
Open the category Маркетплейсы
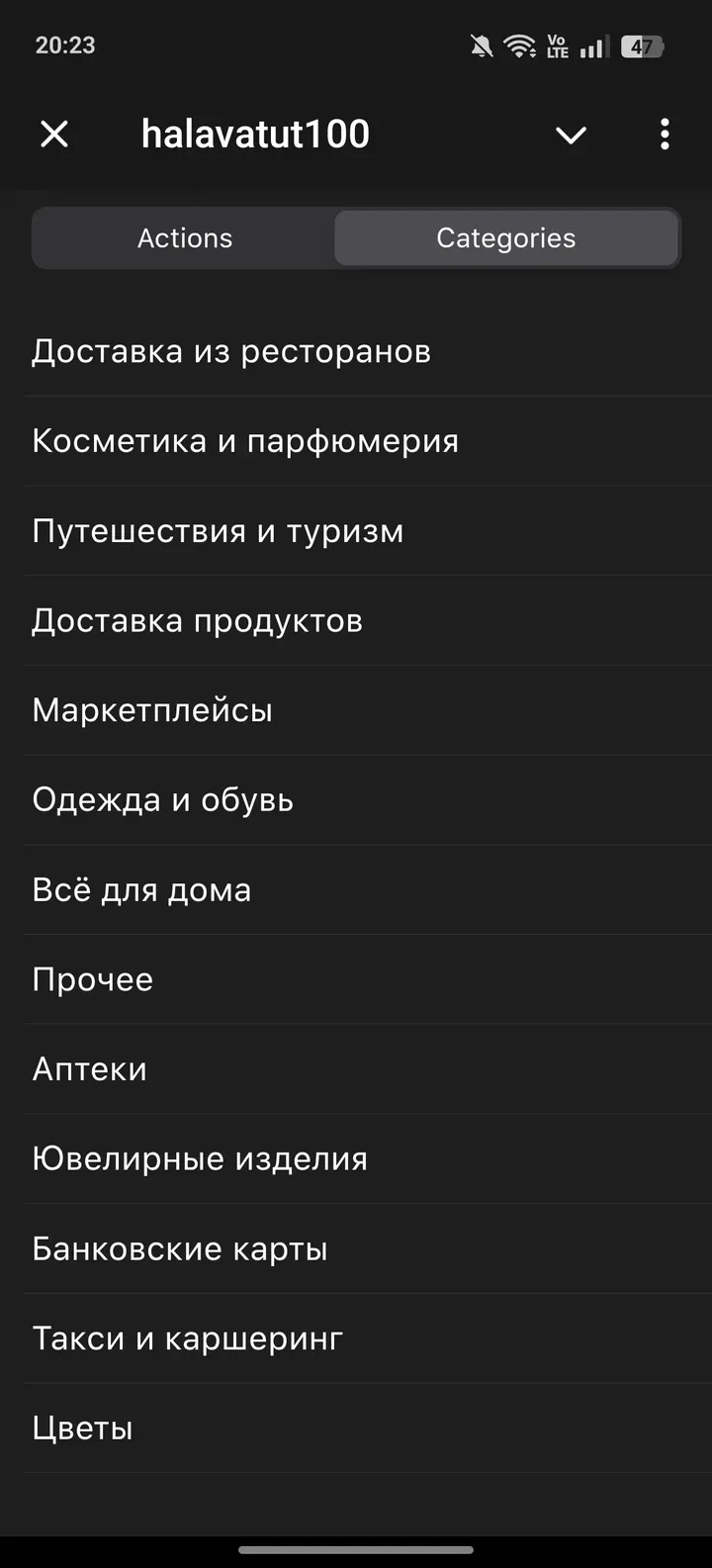coord(153,709)
